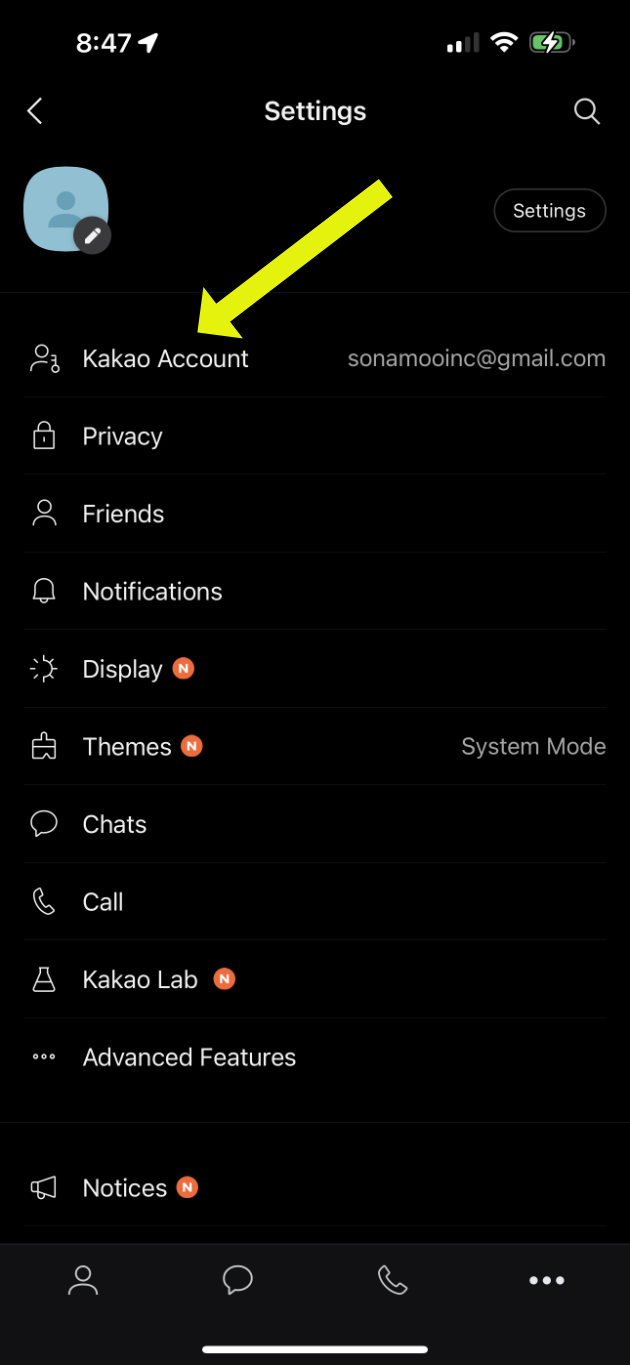This screenshot has height=1365, width=630.
Task: Open Kakao Lab
Action: [x=140, y=980]
